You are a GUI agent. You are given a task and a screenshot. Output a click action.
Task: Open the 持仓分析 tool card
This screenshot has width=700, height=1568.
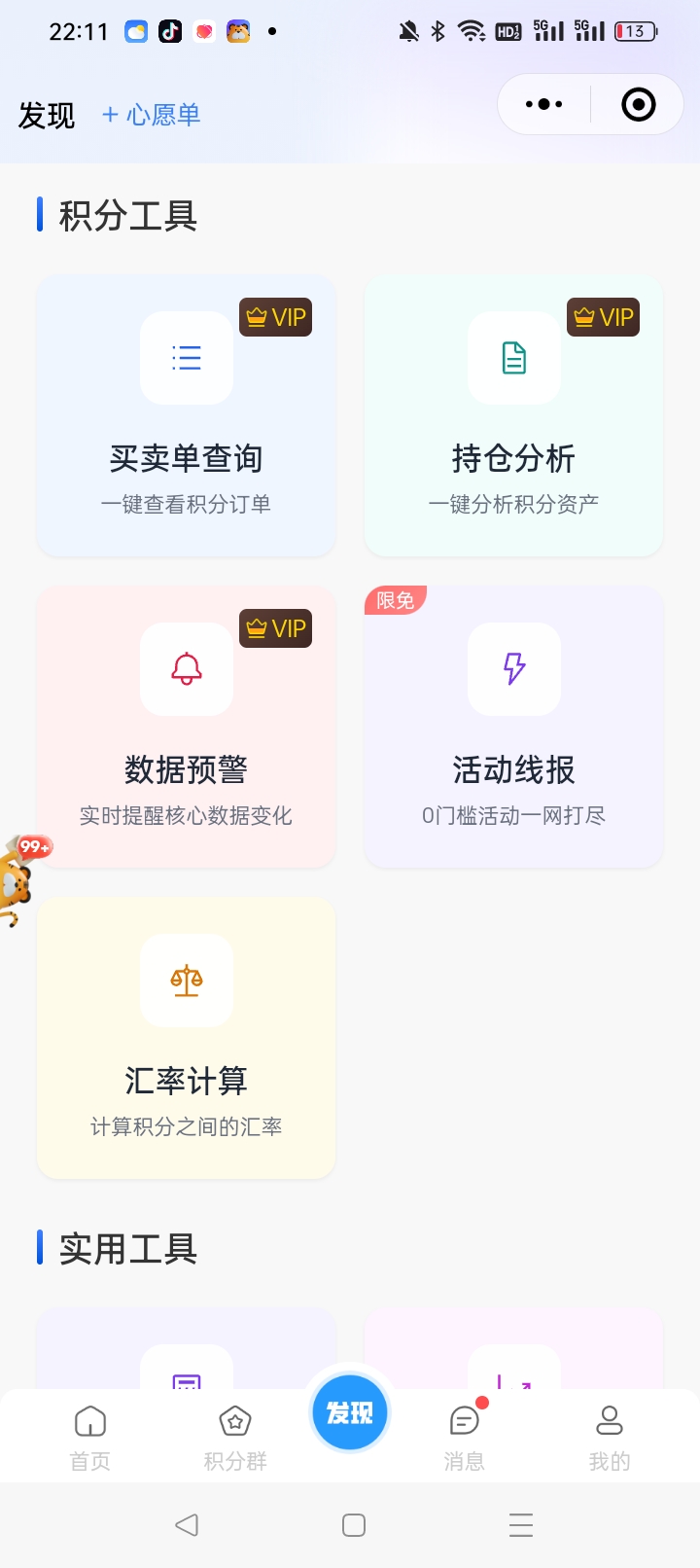(x=513, y=416)
